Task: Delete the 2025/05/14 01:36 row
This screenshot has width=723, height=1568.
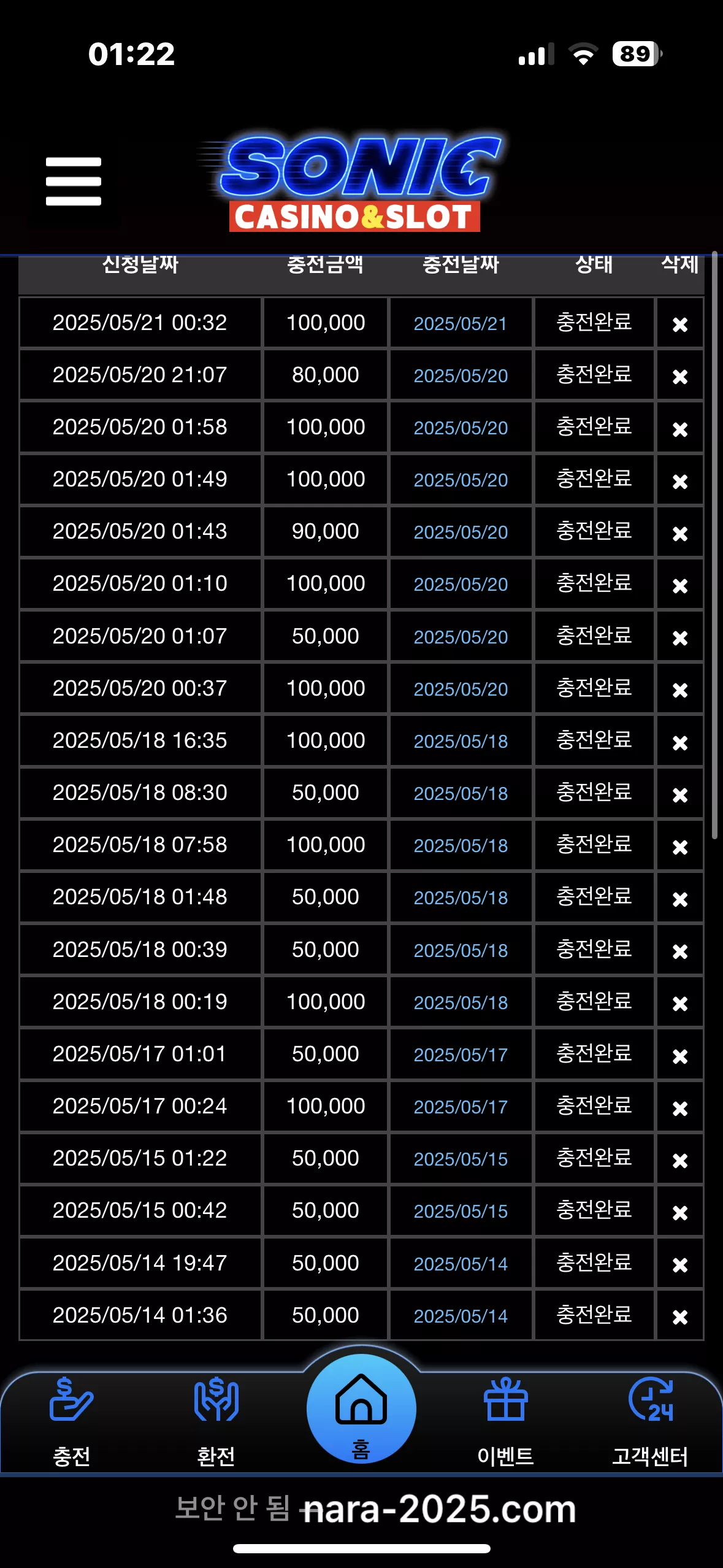Action: click(680, 1316)
